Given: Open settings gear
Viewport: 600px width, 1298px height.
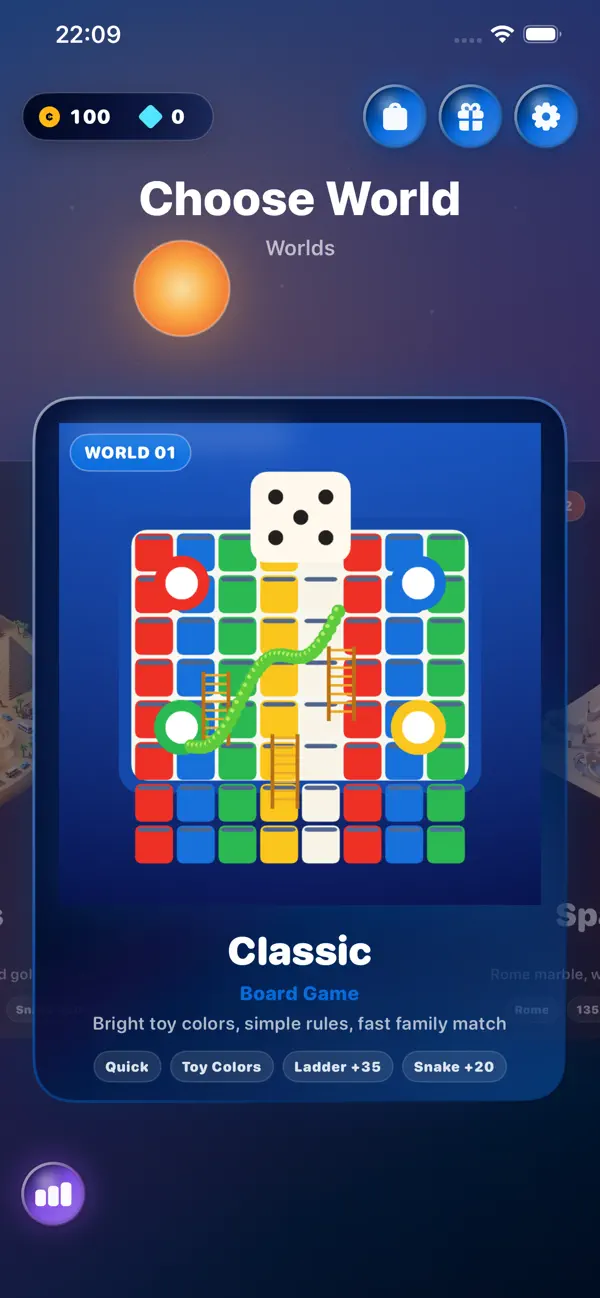Looking at the screenshot, I should tap(546, 117).
